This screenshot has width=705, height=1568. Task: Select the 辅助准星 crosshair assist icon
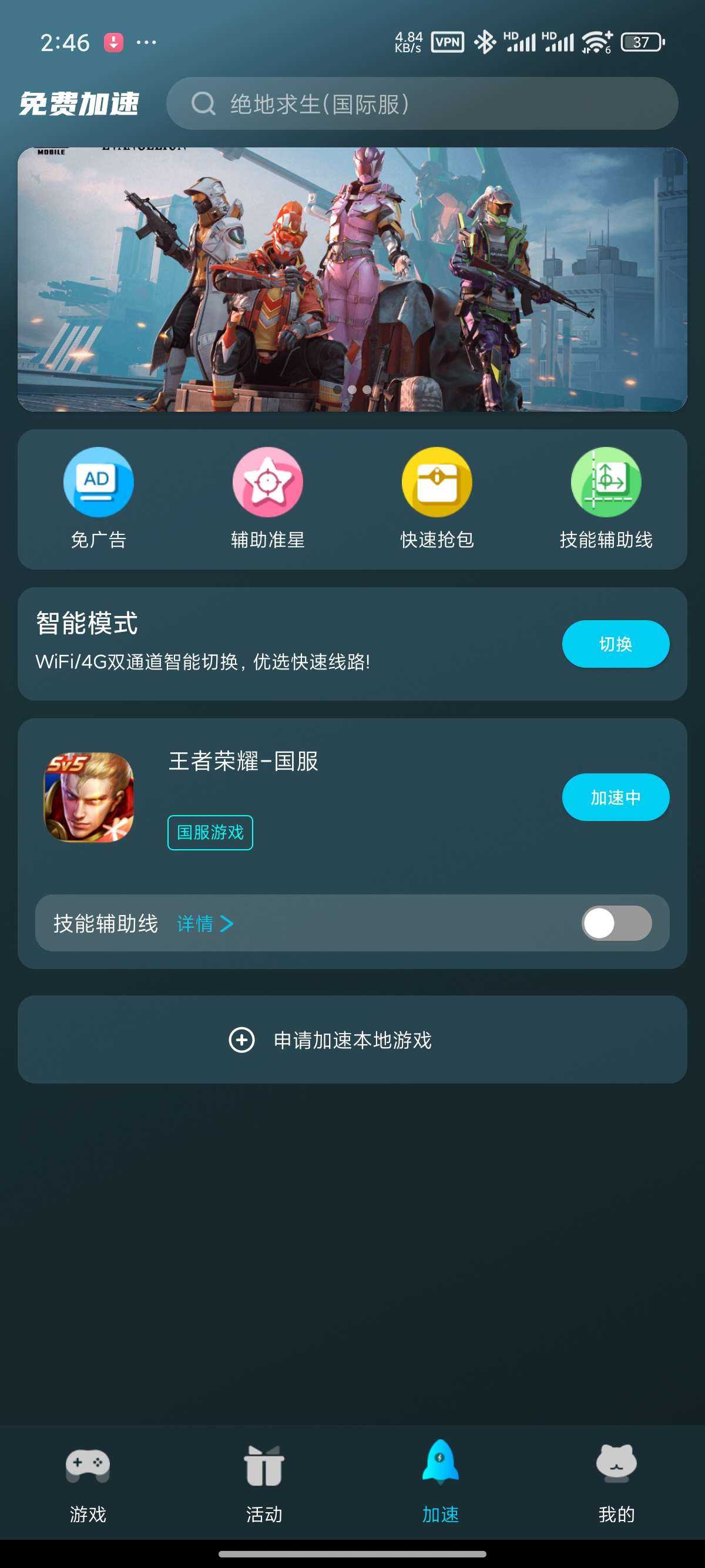coord(268,482)
